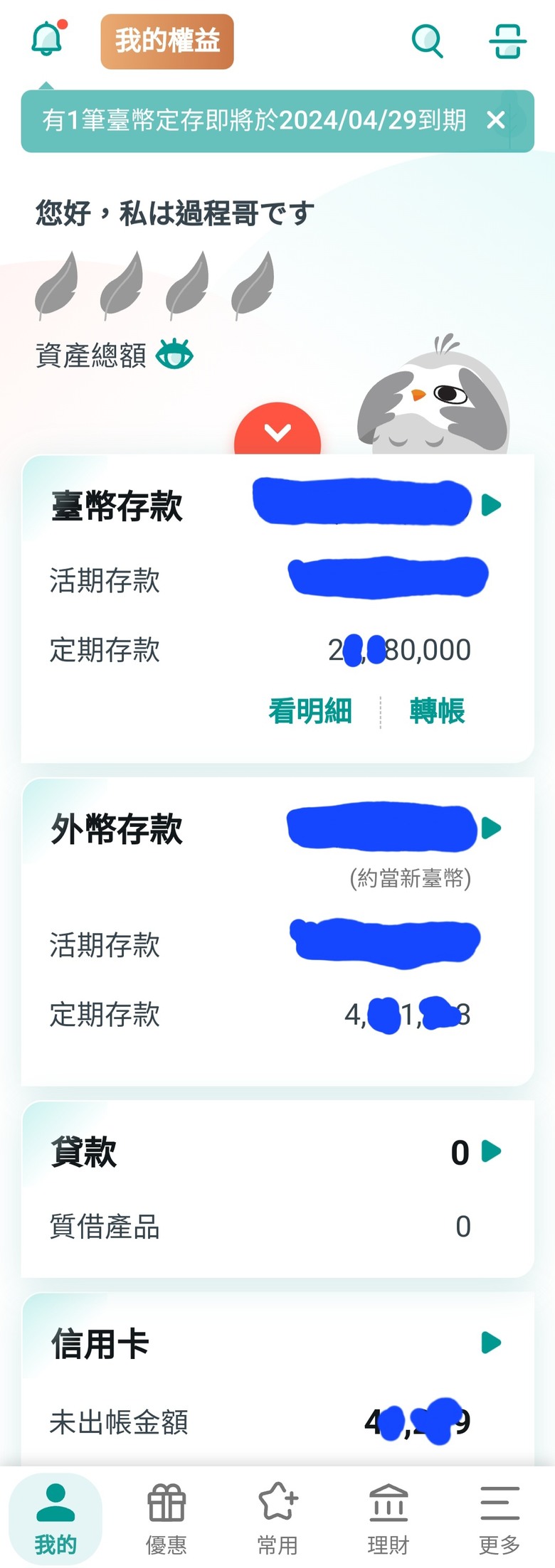
Task: Open 外幣存款 details arrow
Action: [x=491, y=828]
